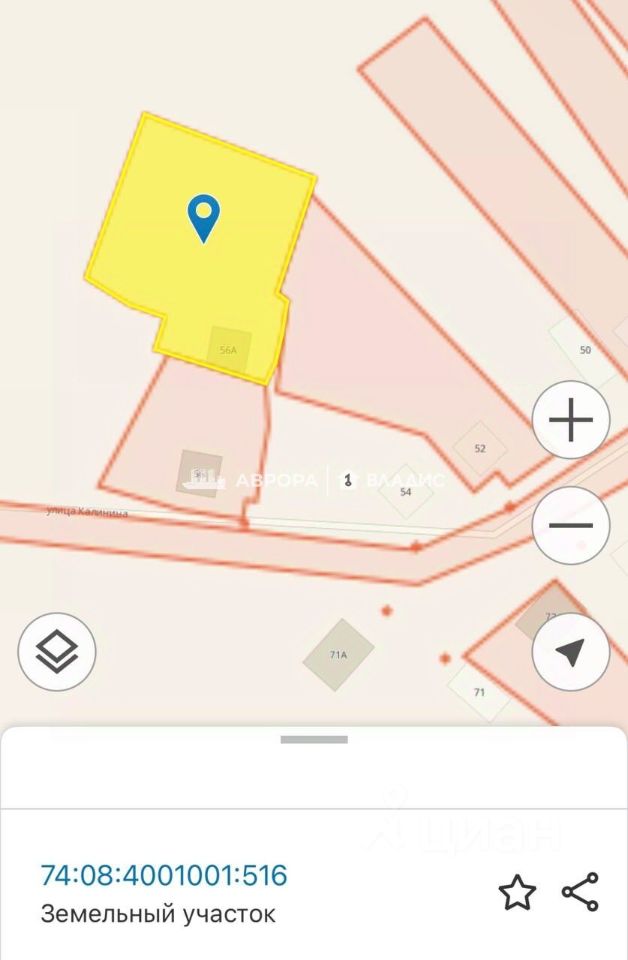Tap the blue pin on the highlighted plot

click(204, 216)
